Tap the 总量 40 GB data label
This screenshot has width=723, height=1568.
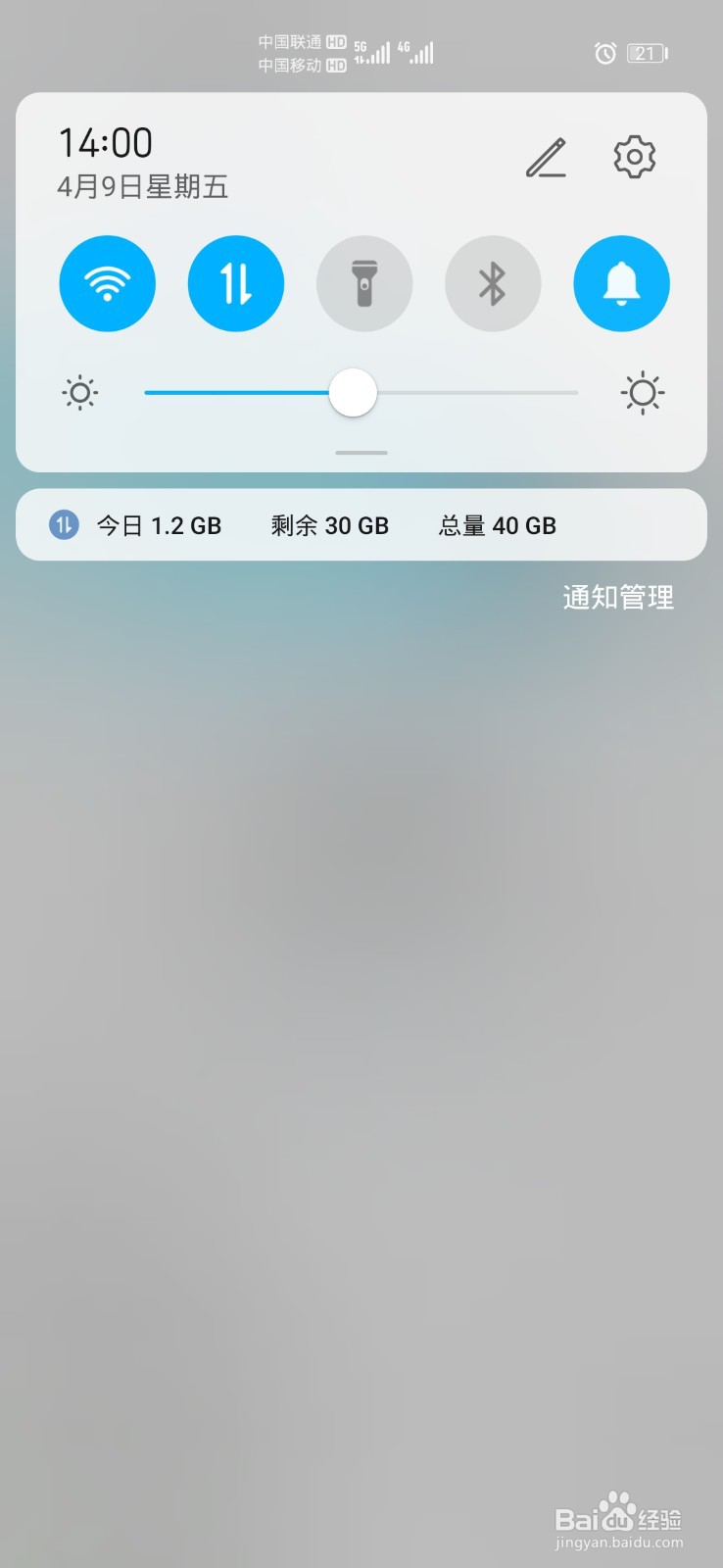click(496, 525)
